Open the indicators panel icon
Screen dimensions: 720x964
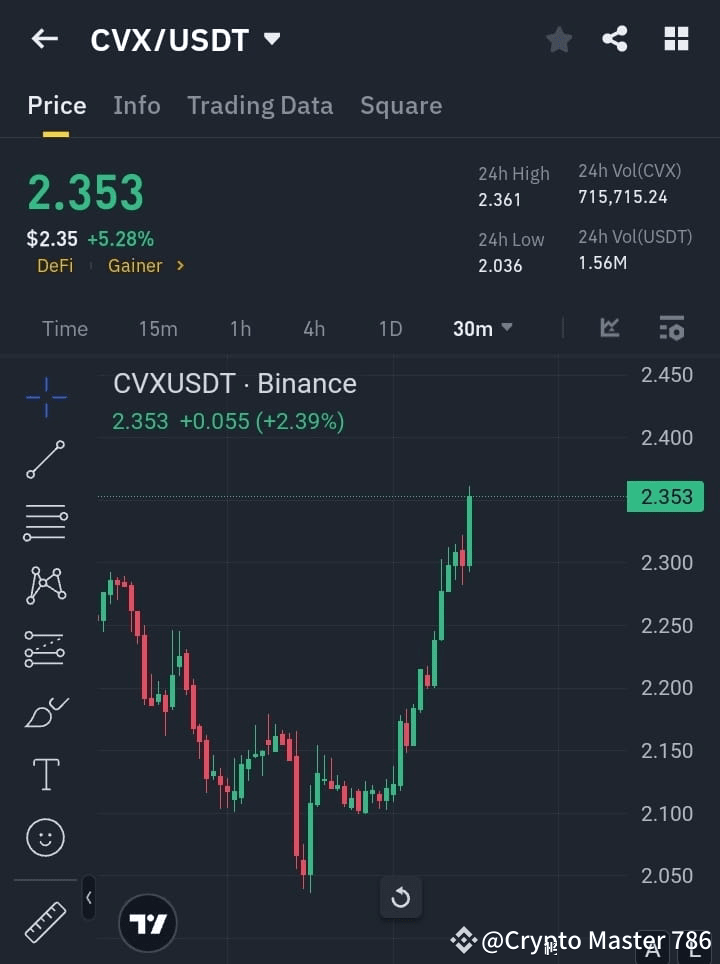[x=671, y=328]
